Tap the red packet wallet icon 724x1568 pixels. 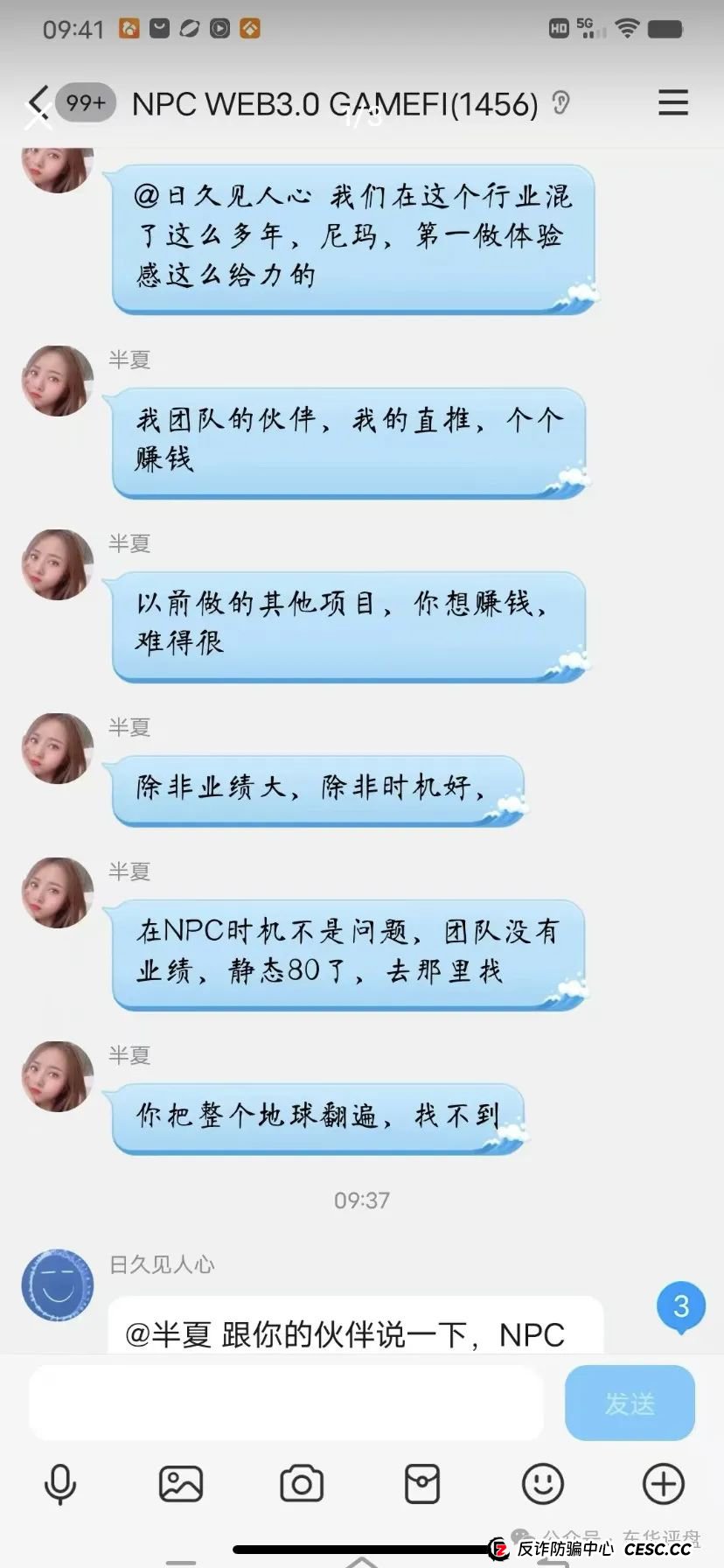(x=422, y=1483)
